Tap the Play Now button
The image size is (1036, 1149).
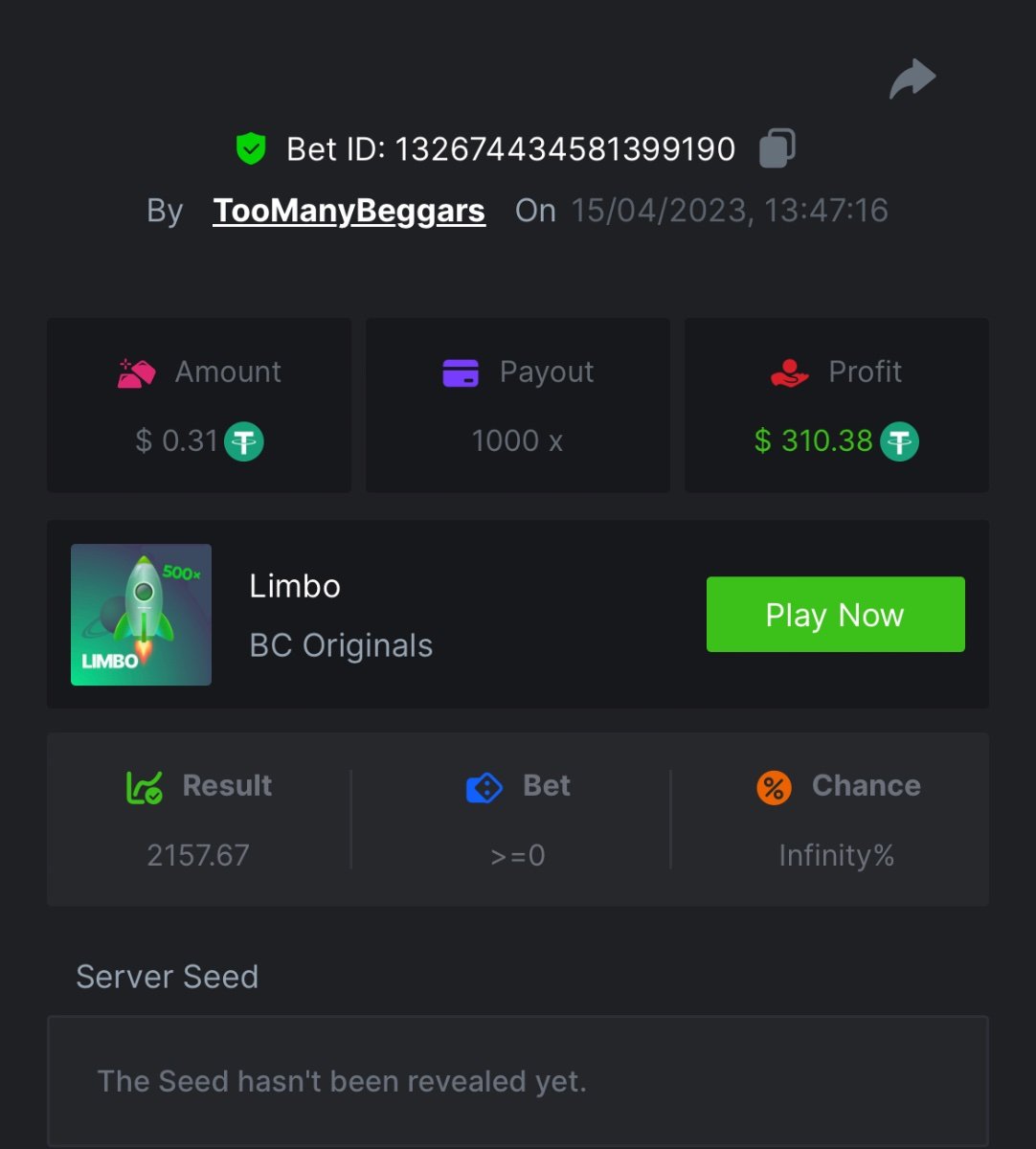pyautogui.click(x=835, y=615)
